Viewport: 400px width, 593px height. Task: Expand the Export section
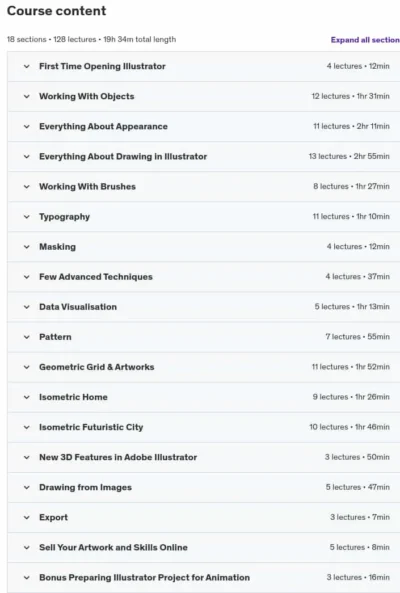pyautogui.click(x=204, y=517)
